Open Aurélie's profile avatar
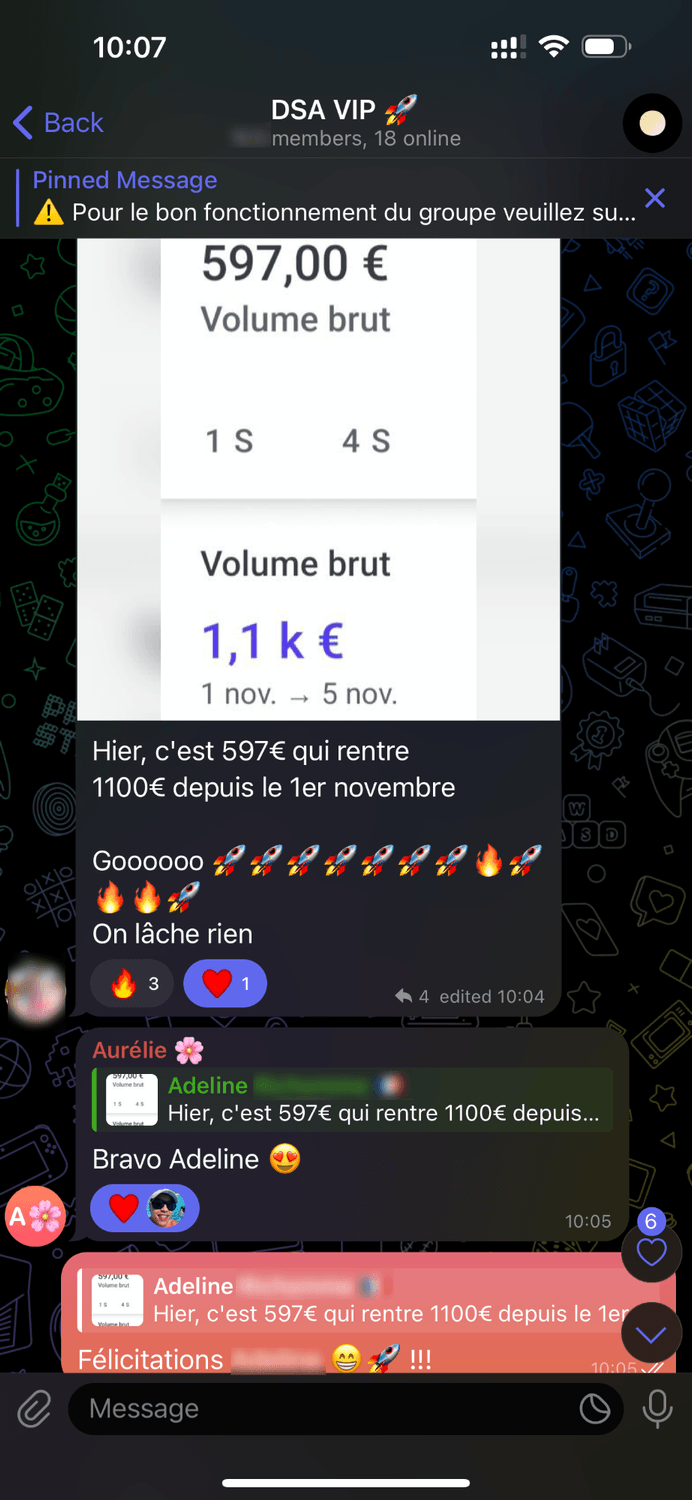The width and height of the screenshot is (692, 1500). [x=35, y=1217]
